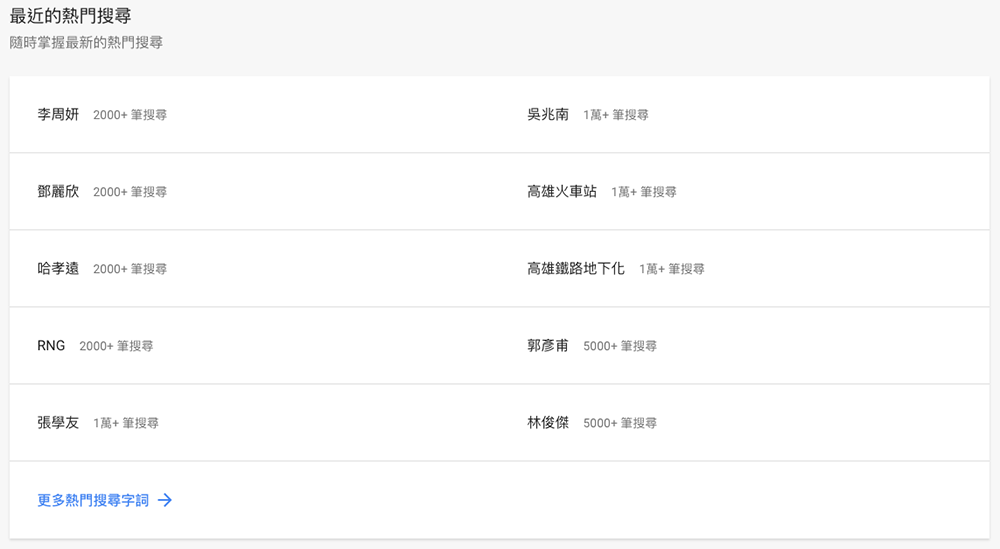Viewport: 1000px width, 549px height.
Task: View 高雄鐵路地下化 search results
Action: (x=576, y=269)
